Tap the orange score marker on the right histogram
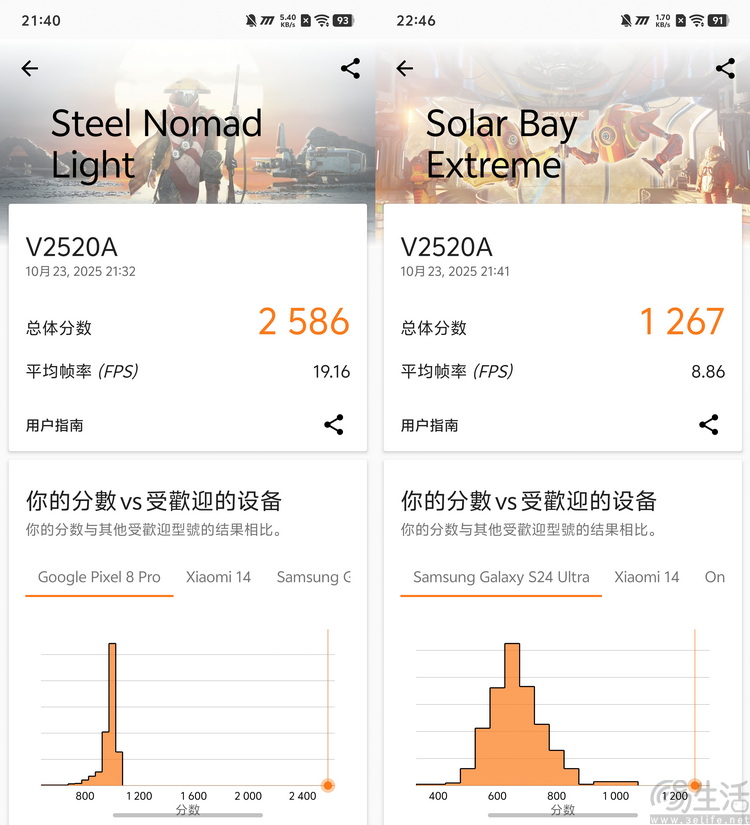Screen dimensions: 750x825 [695, 783]
